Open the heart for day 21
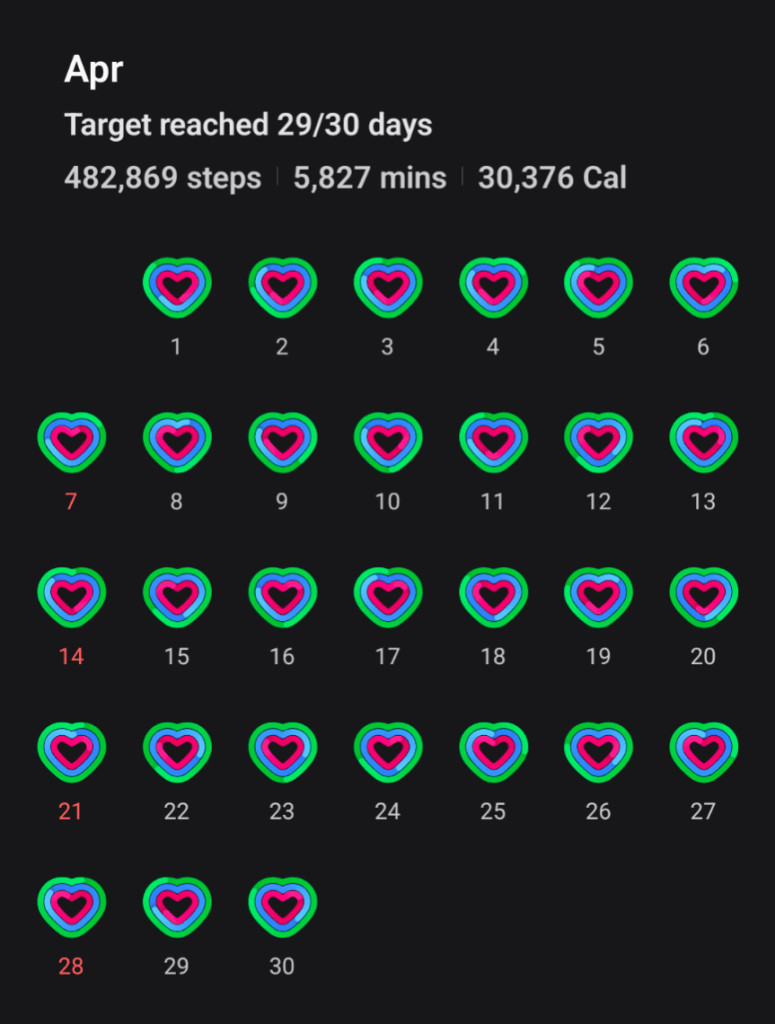775x1024 pixels. [71, 753]
